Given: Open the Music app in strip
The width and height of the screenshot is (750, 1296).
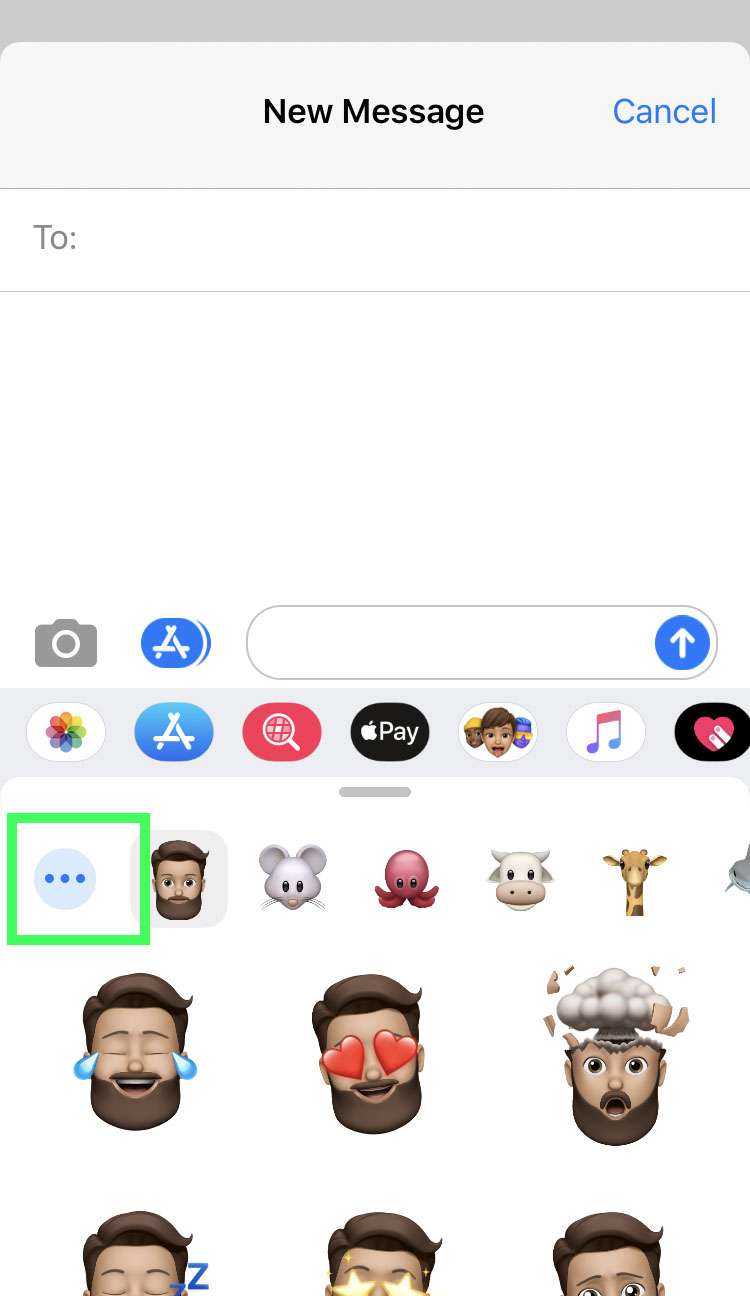Looking at the screenshot, I should pos(606,733).
